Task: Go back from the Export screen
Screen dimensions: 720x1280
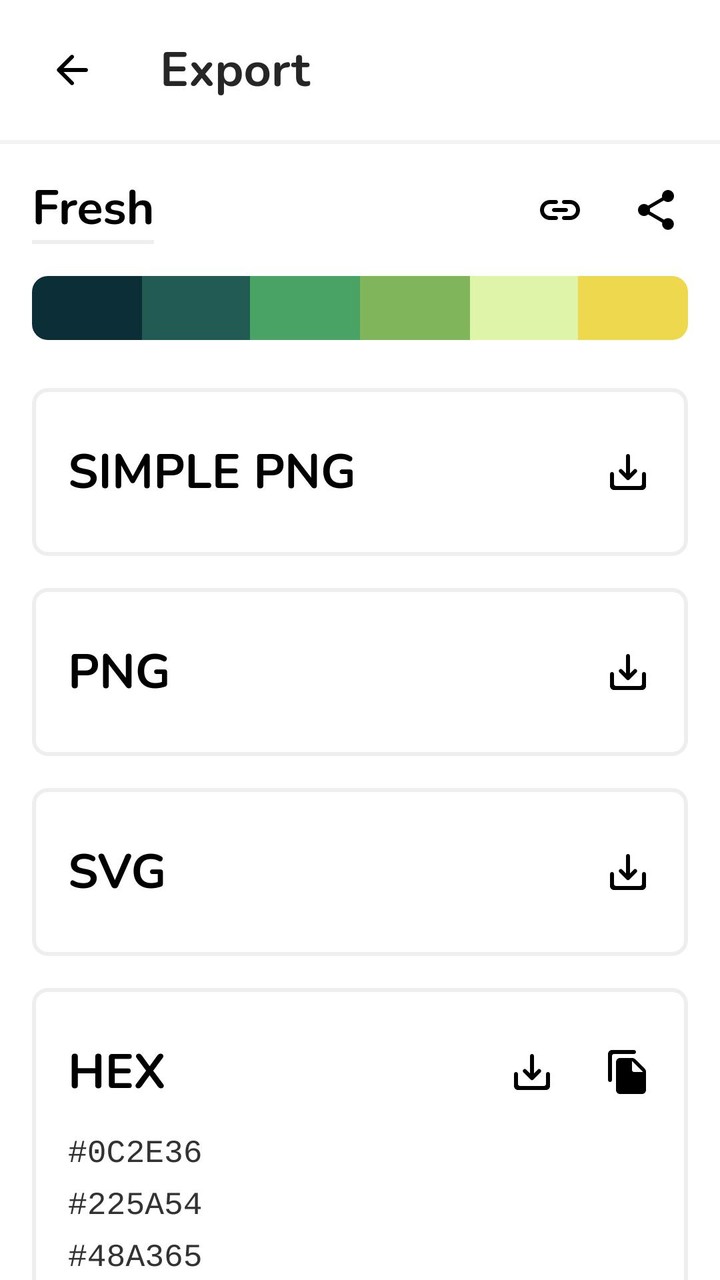Action: pos(72,70)
